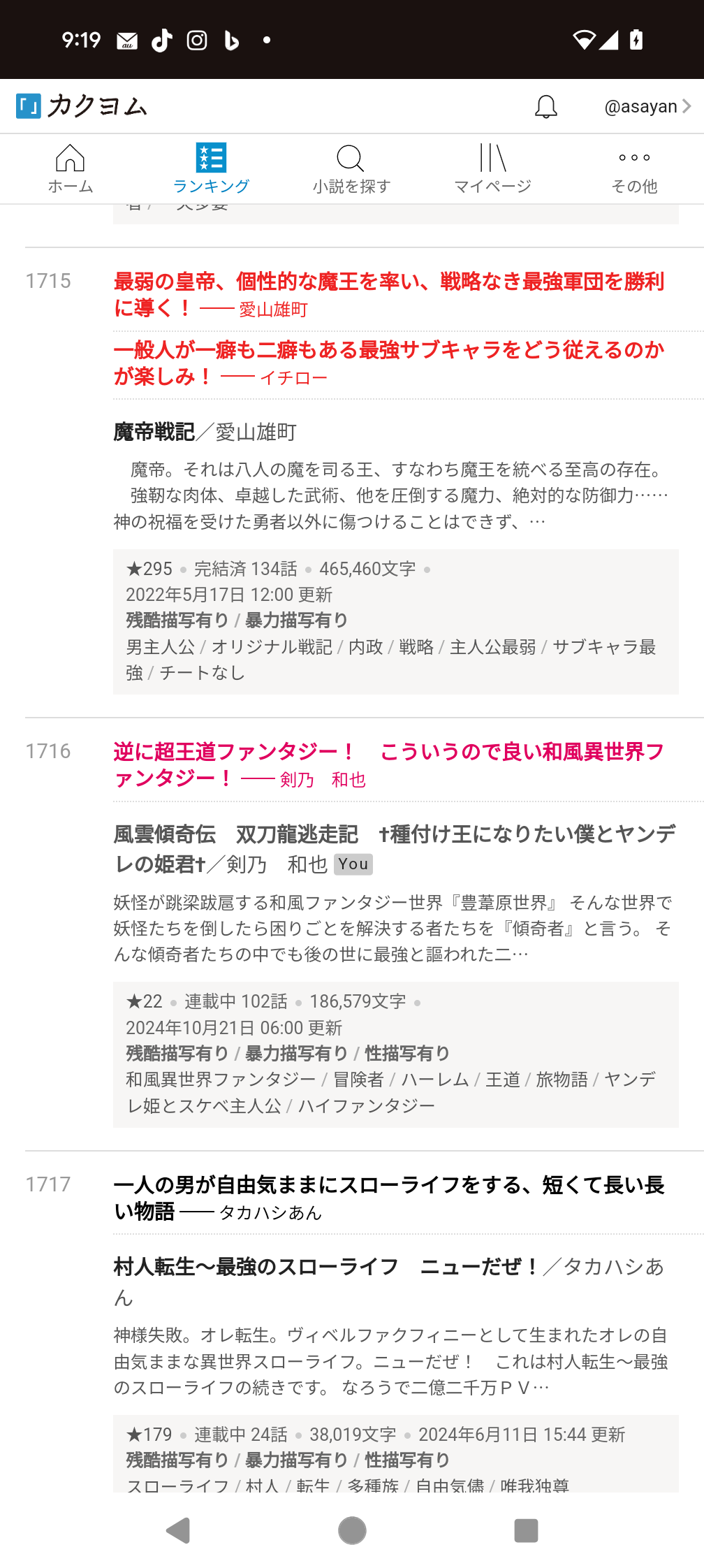The height and width of the screenshot is (1568, 704).
Task: Switch to 小説を探す tab
Action: (x=351, y=168)
